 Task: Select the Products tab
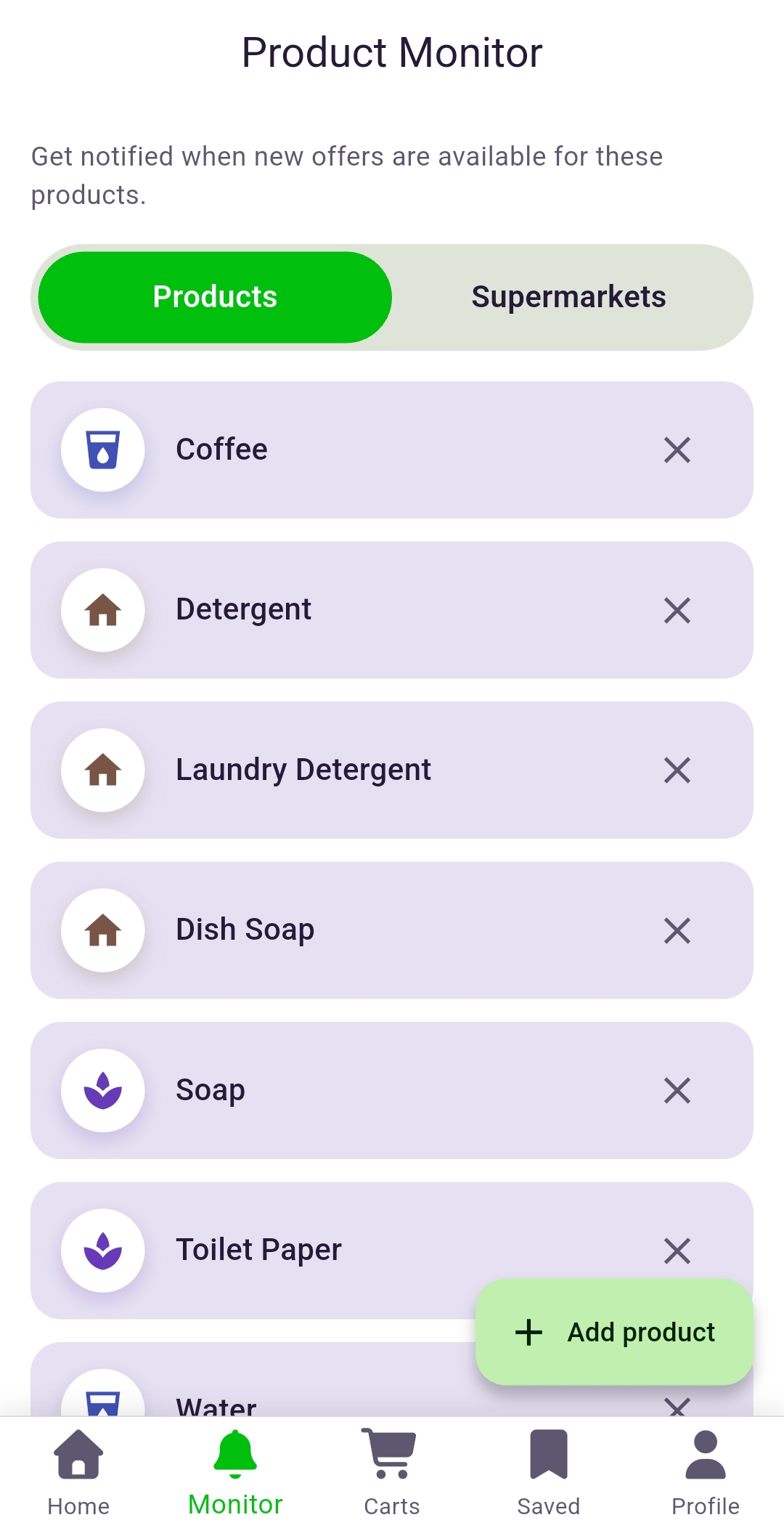click(x=215, y=296)
